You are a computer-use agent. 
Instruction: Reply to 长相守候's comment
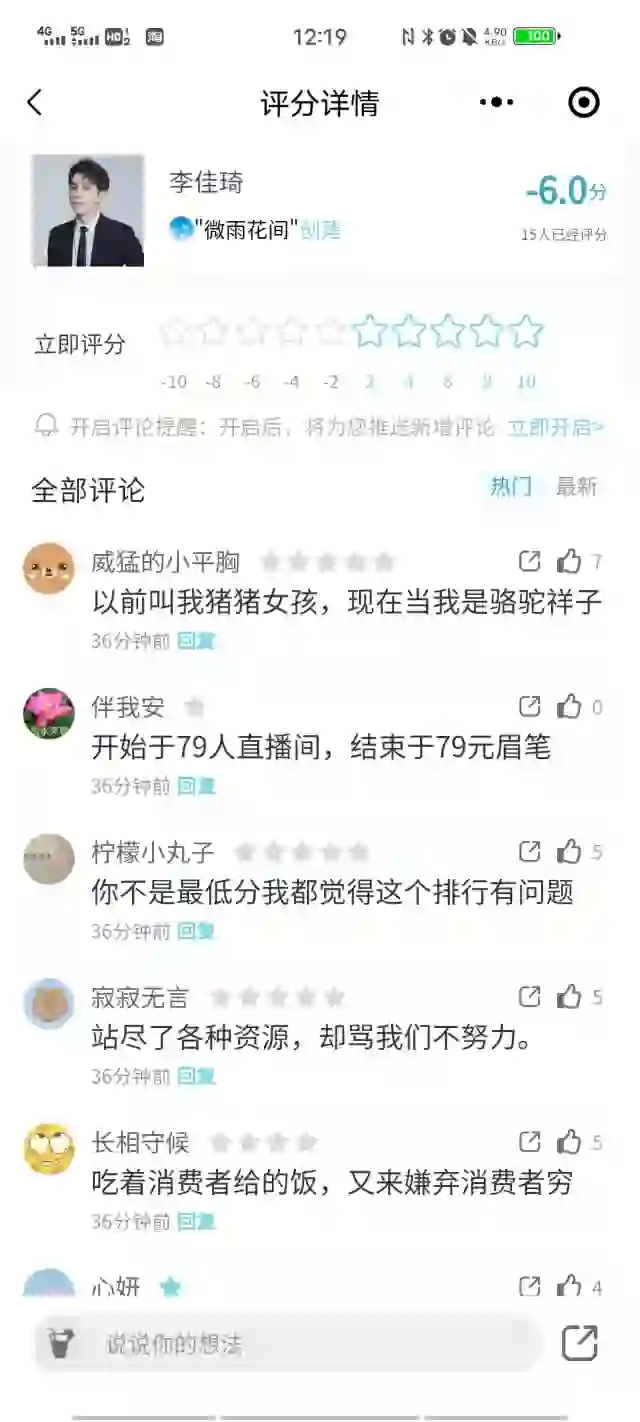pyautogui.click(x=196, y=1221)
